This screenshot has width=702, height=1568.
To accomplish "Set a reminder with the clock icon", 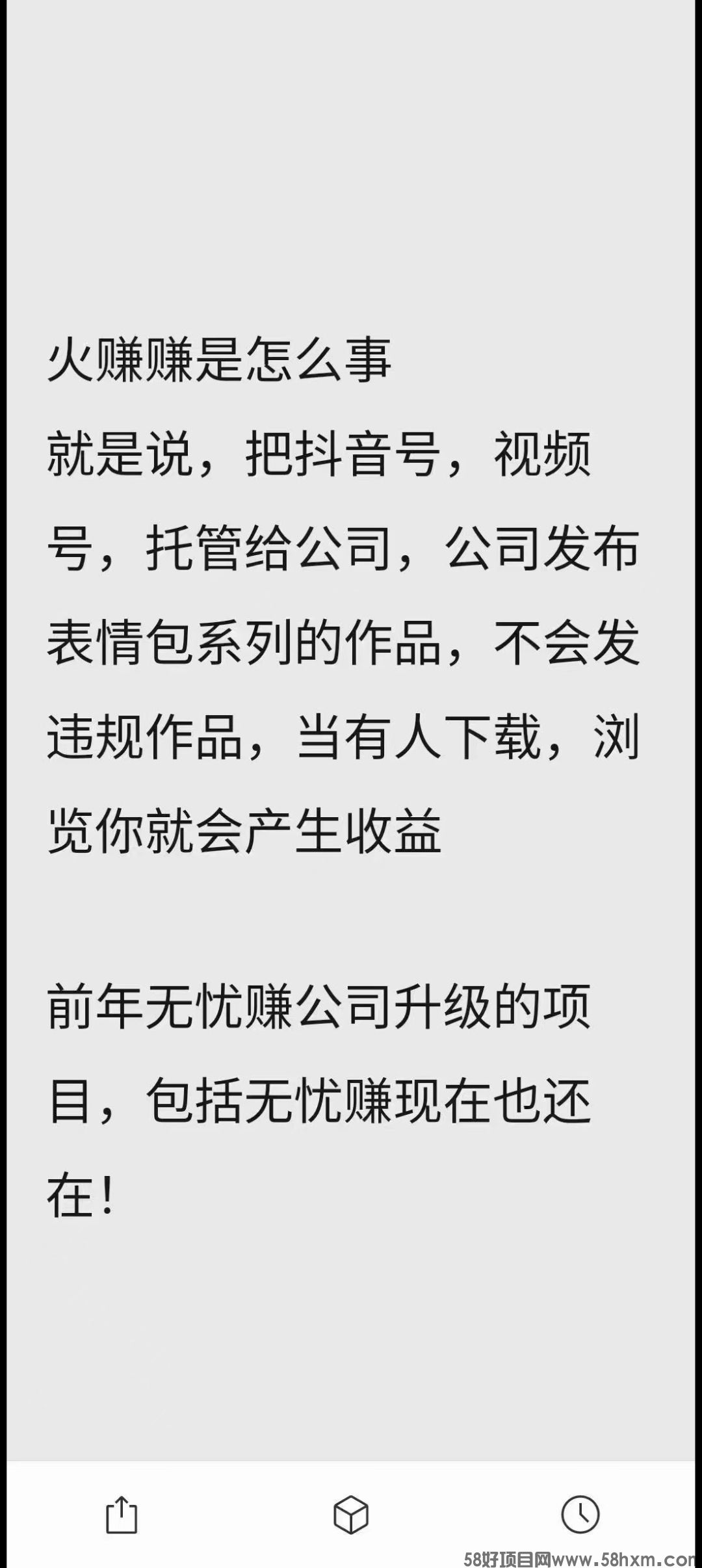I will [x=580, y=1514].
